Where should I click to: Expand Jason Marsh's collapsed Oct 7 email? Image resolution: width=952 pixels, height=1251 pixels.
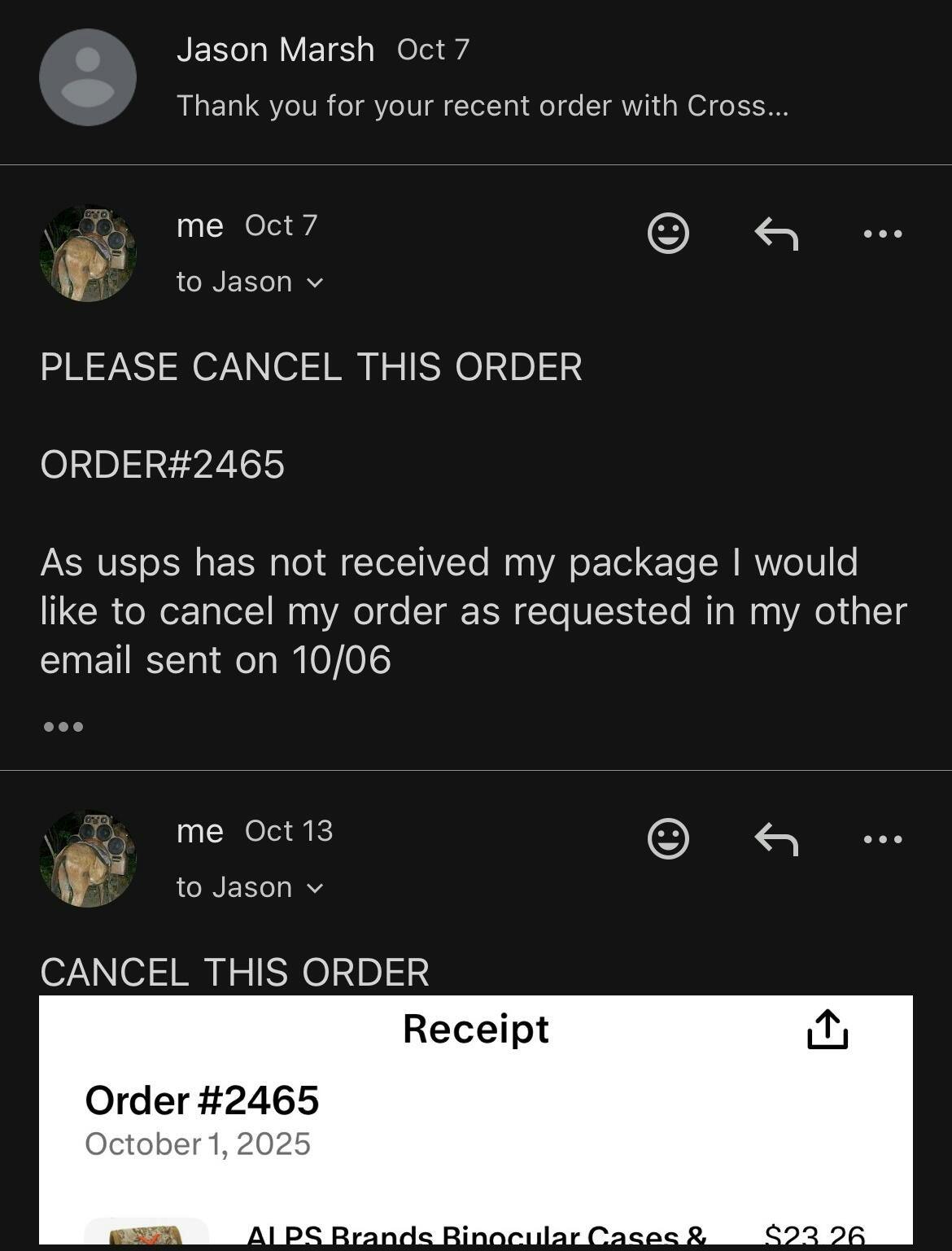click(480, 79)
